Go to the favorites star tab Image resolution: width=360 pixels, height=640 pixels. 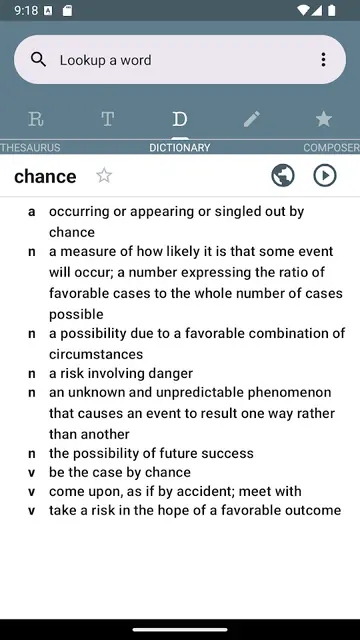[324, 119]
